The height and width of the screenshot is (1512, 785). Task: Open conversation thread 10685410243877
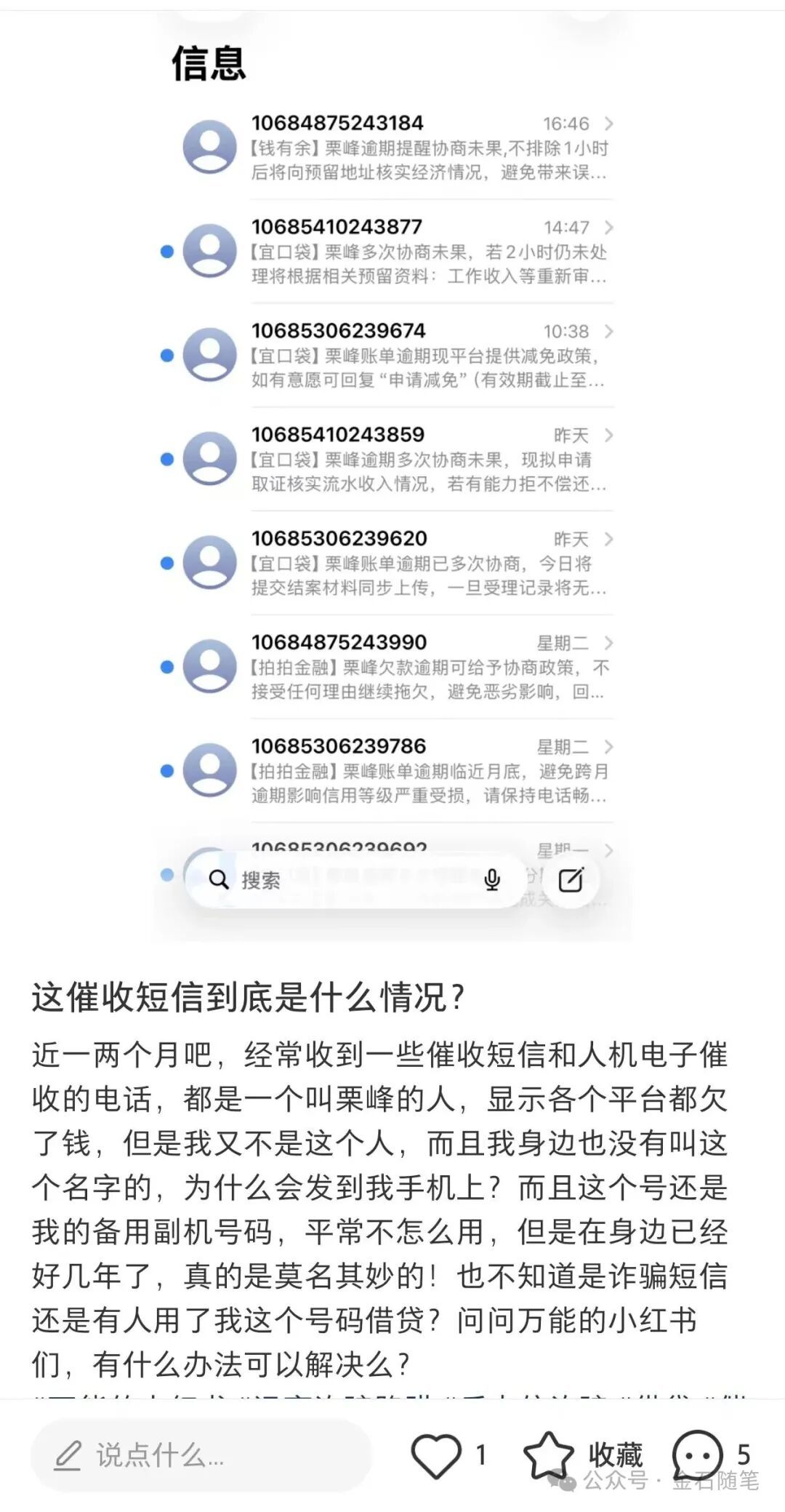click(407, 253)
